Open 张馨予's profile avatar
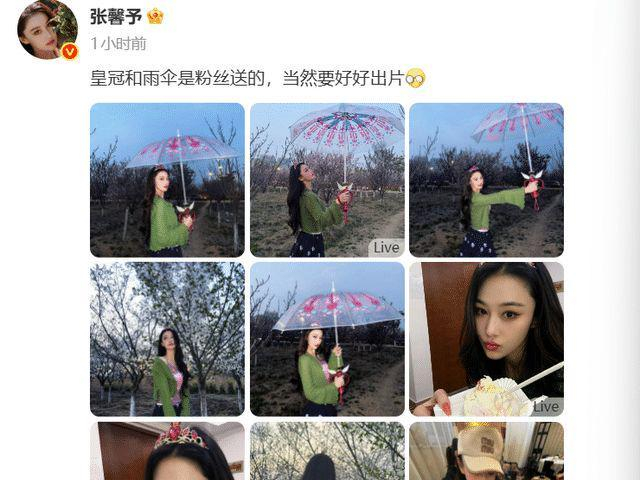 tap(48, 30)
